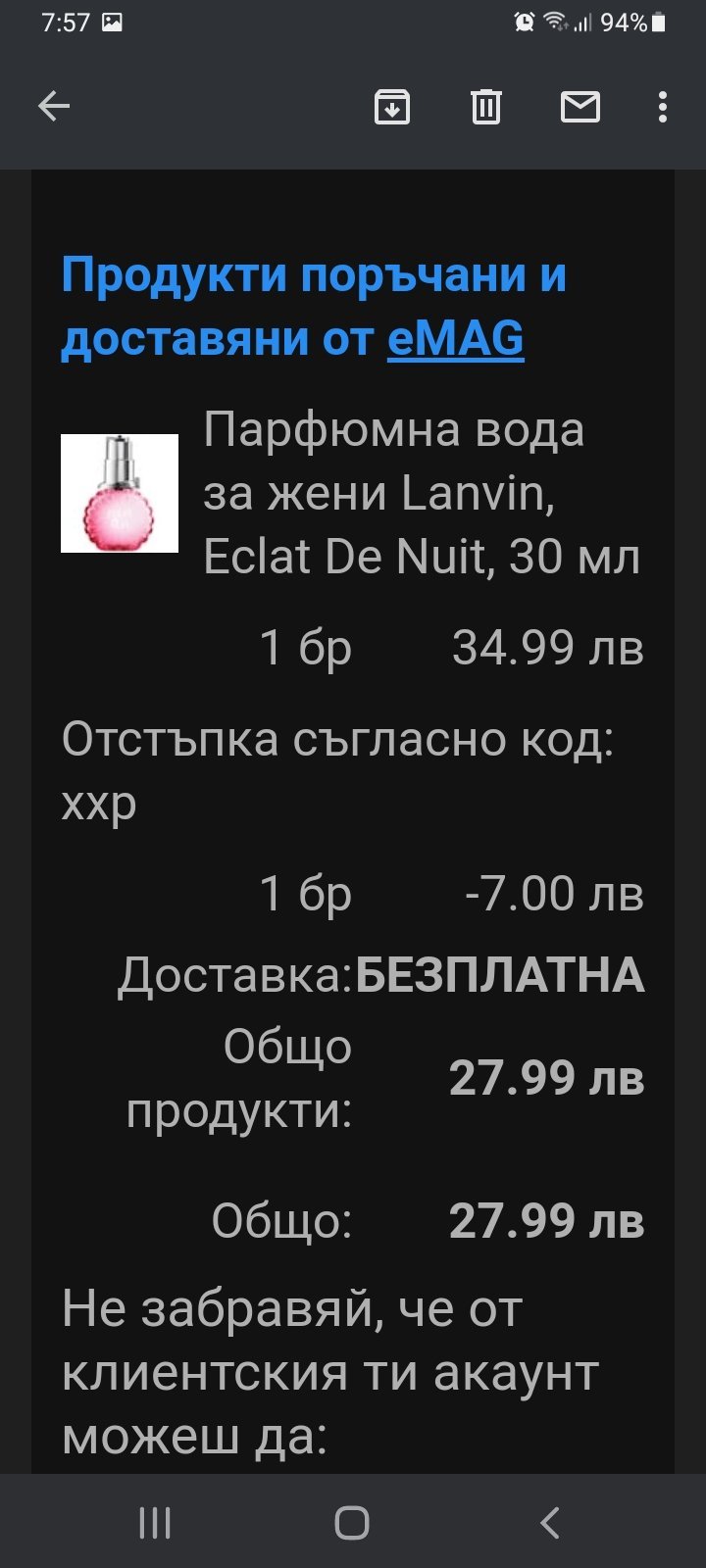Mark this email as unread

point(580,106)
